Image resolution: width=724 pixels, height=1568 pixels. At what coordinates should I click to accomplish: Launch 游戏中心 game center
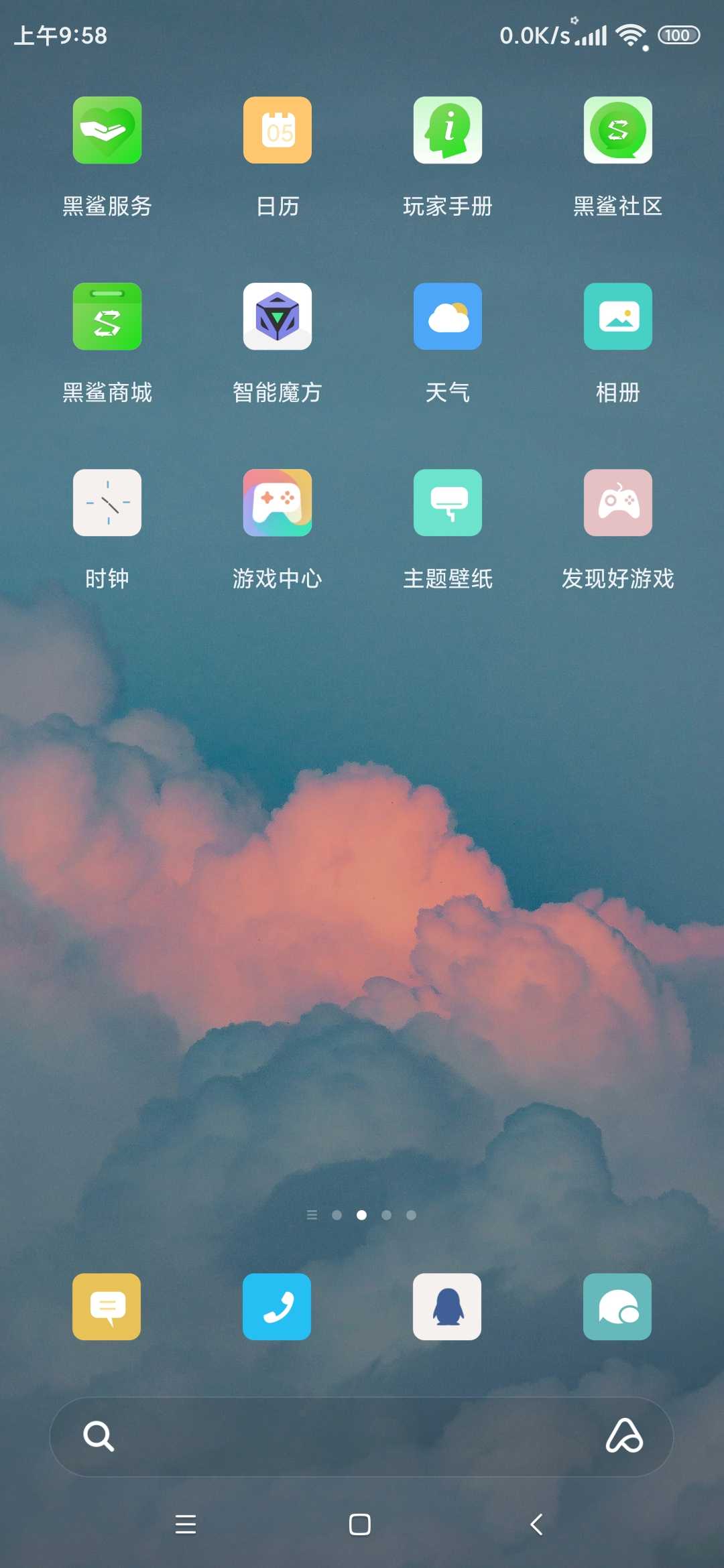coord(278,503)
